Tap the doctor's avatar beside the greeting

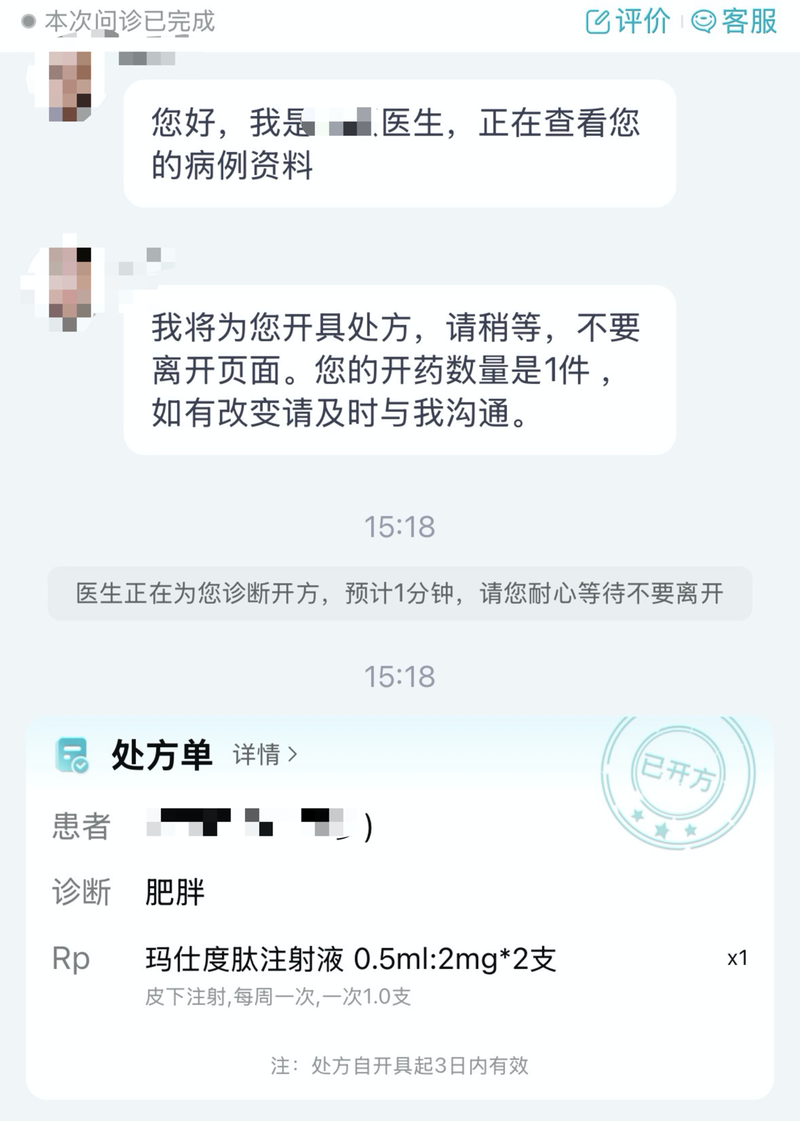(71, 82)
